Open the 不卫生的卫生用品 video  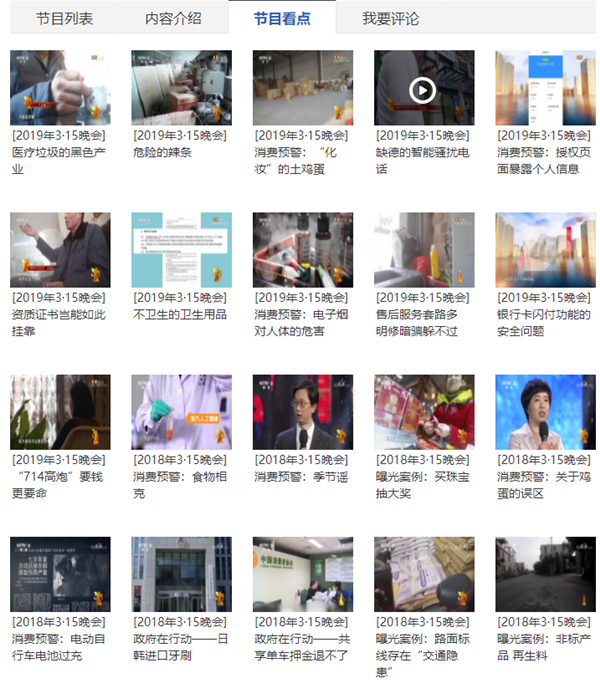tap(181, 250)
